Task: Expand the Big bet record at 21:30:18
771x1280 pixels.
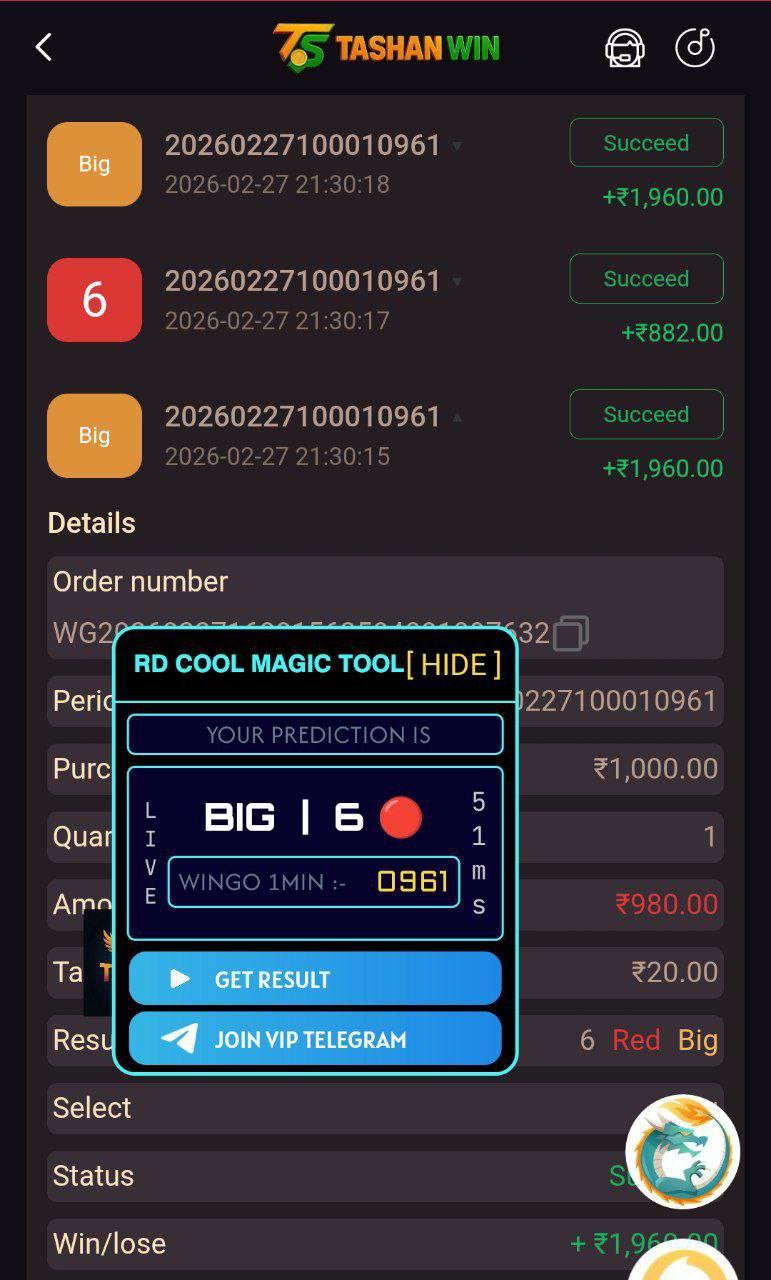Action: (x=457, y=146)
